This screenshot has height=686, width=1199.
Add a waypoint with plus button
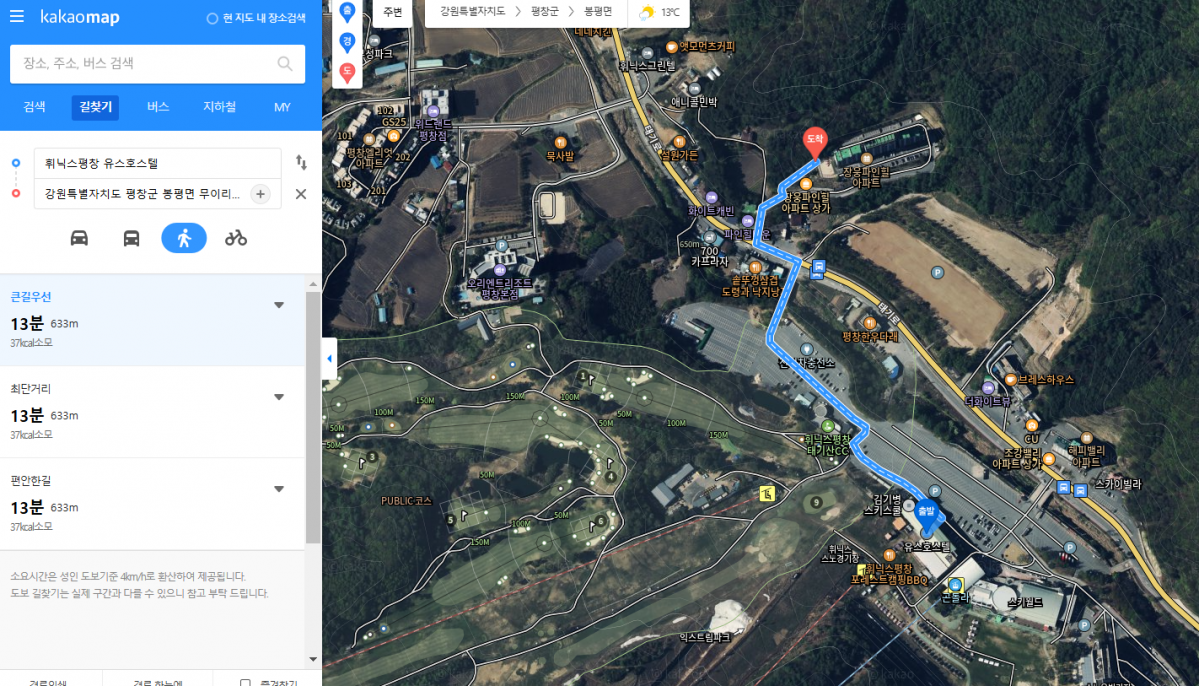[261, 194]
